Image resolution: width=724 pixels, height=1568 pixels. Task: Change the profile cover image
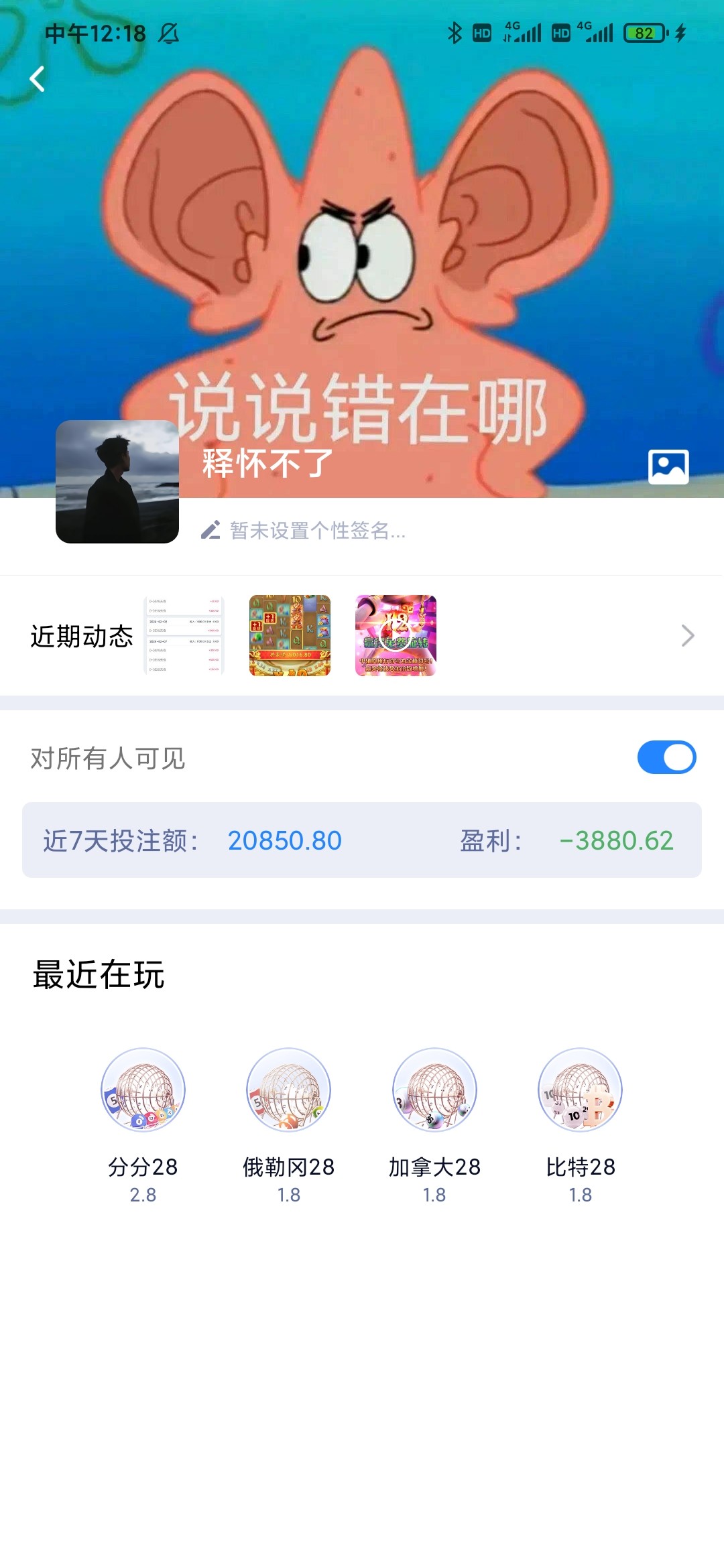point(668,466)
